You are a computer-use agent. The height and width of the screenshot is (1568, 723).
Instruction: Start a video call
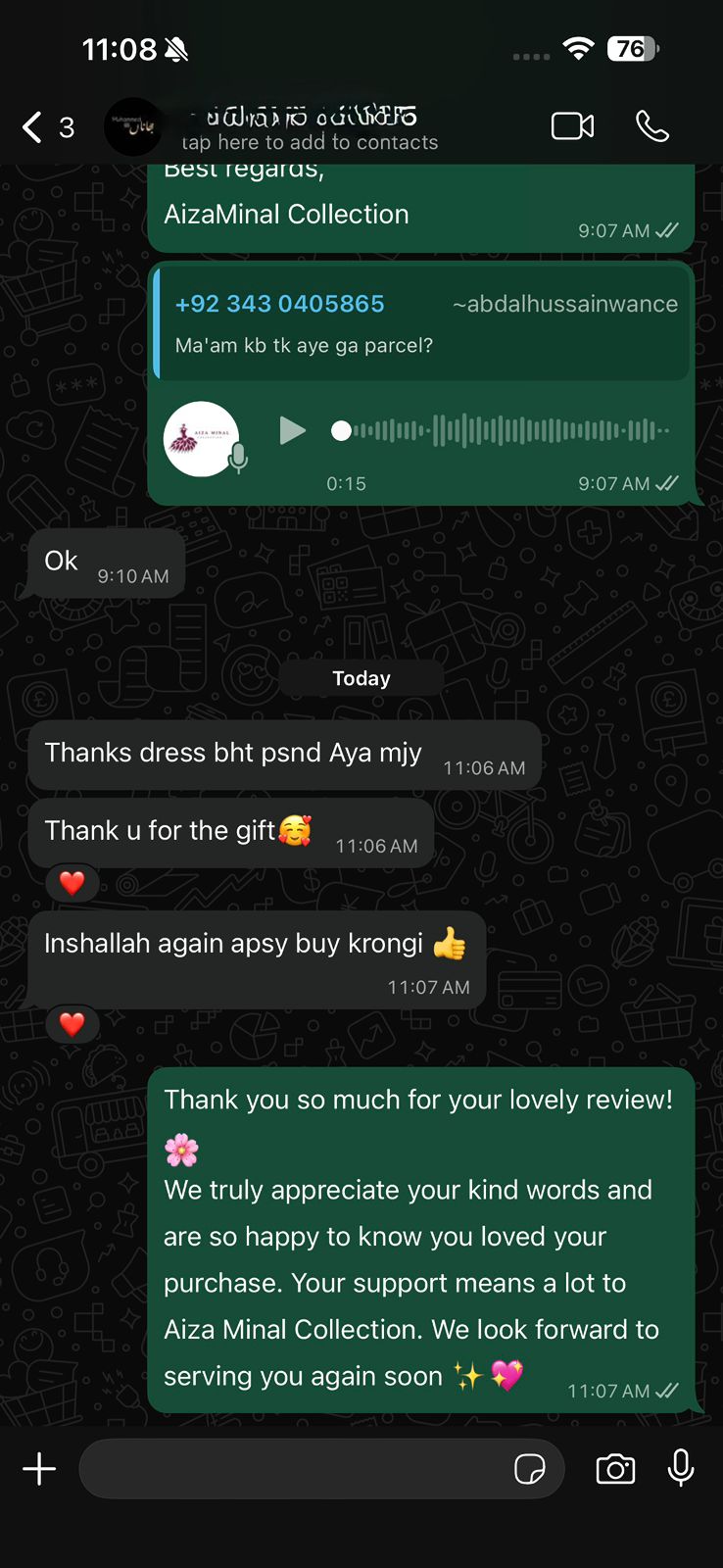tap(572, 126)
